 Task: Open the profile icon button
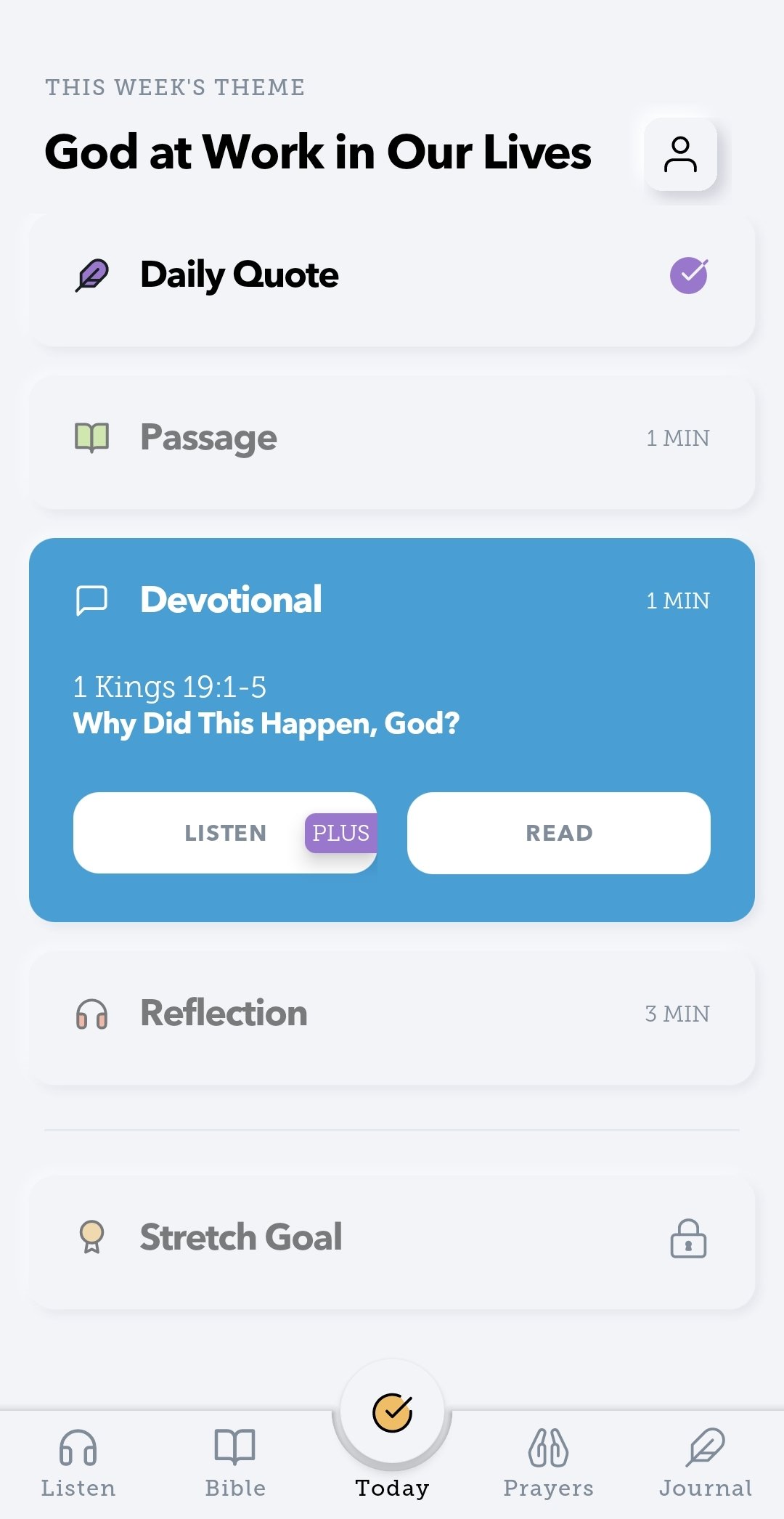tap(680, 155)
